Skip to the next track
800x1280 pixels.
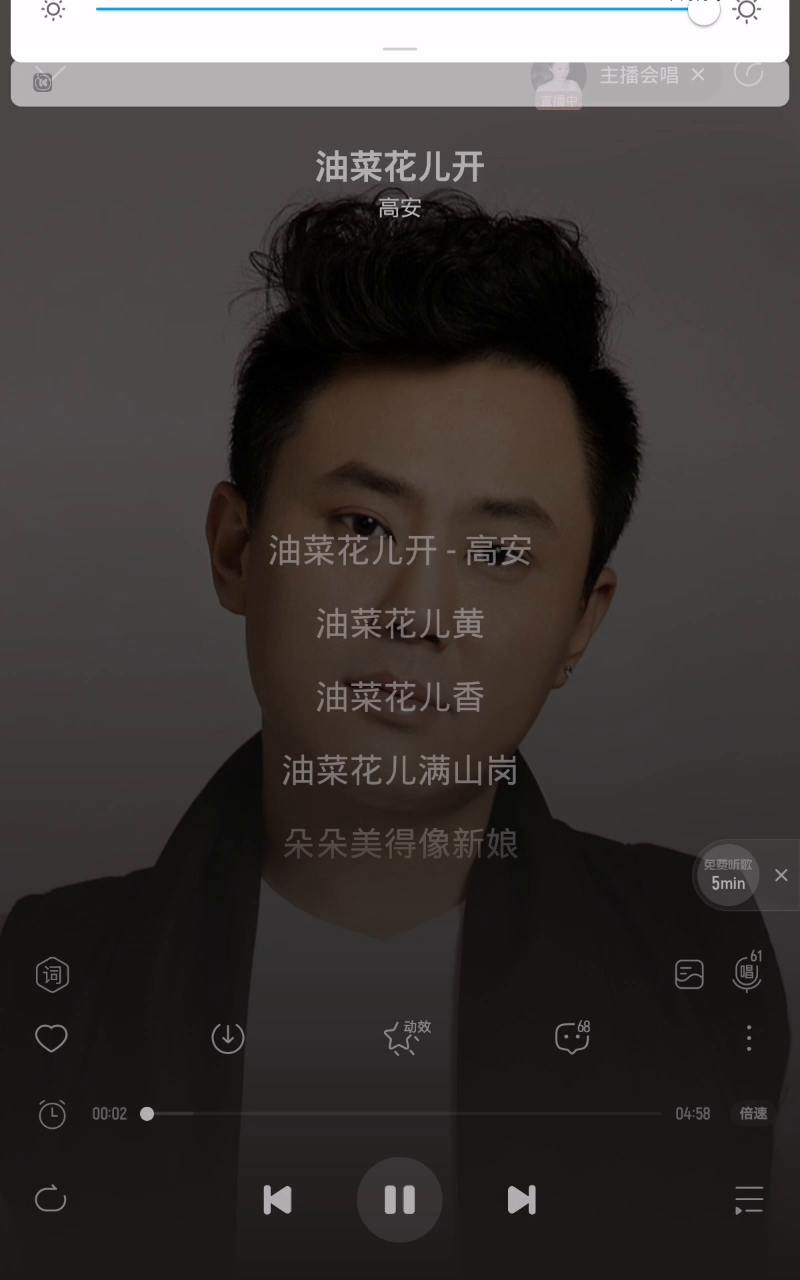(x=521, y=1199)
